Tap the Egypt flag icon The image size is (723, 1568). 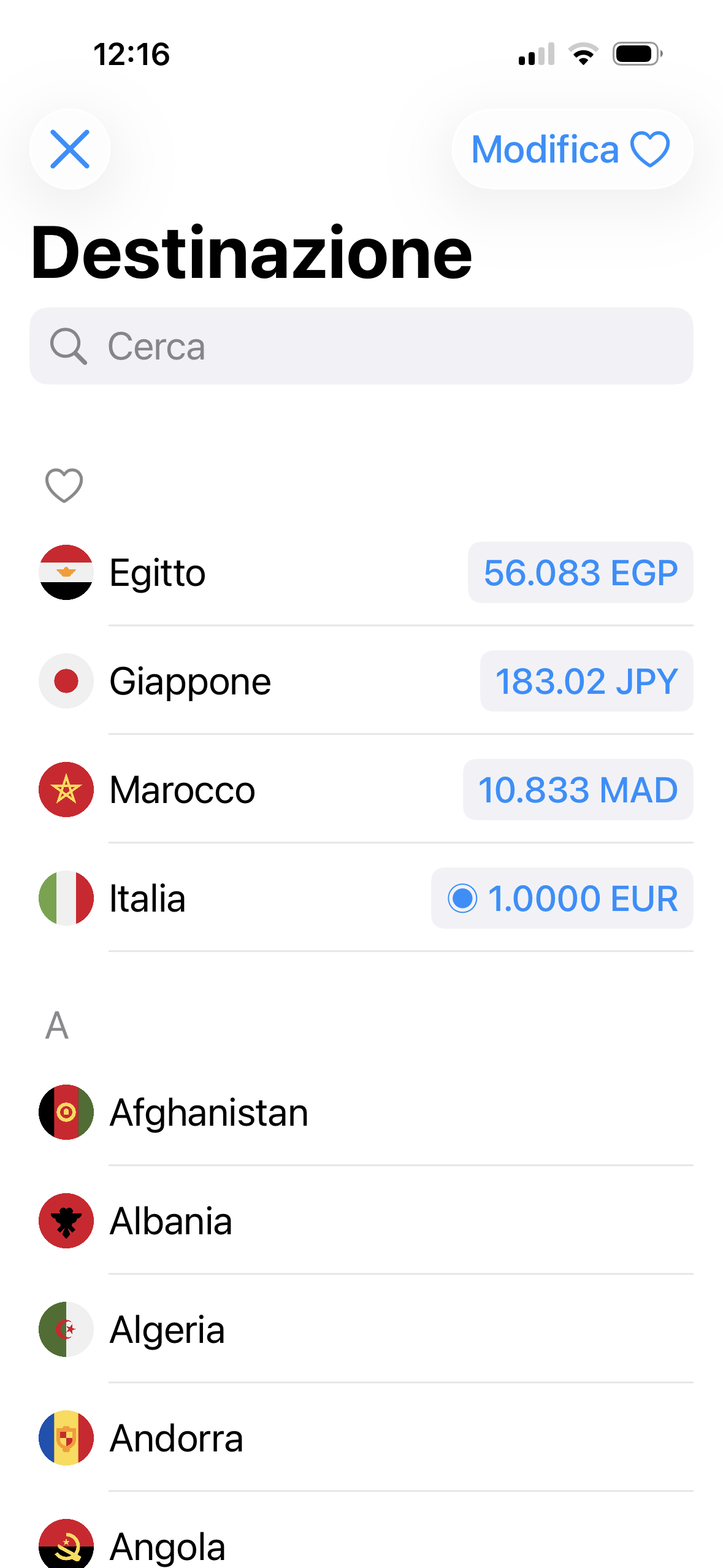click(66, 573)
